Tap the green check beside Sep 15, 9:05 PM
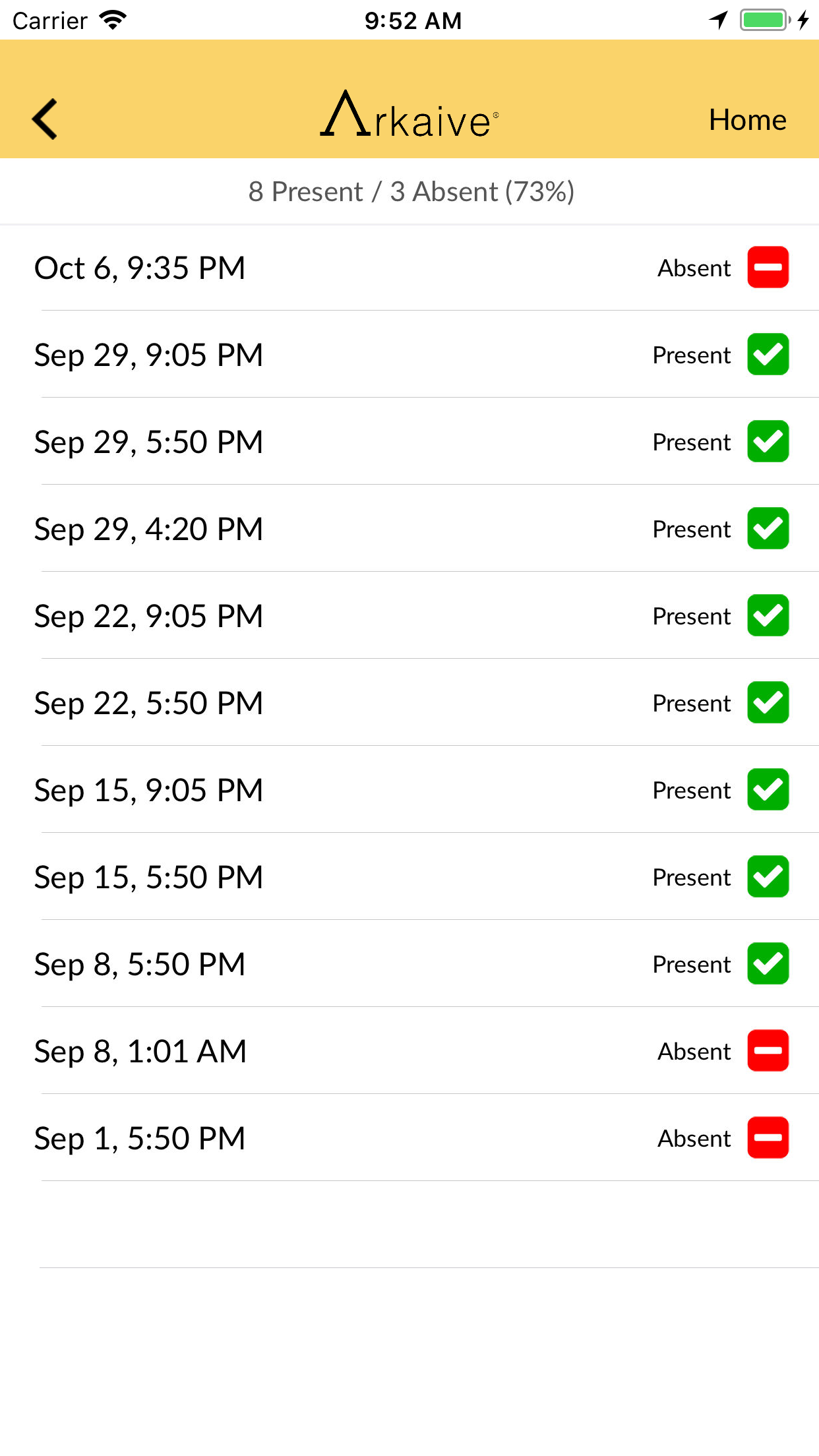 [x=767, y=789]
